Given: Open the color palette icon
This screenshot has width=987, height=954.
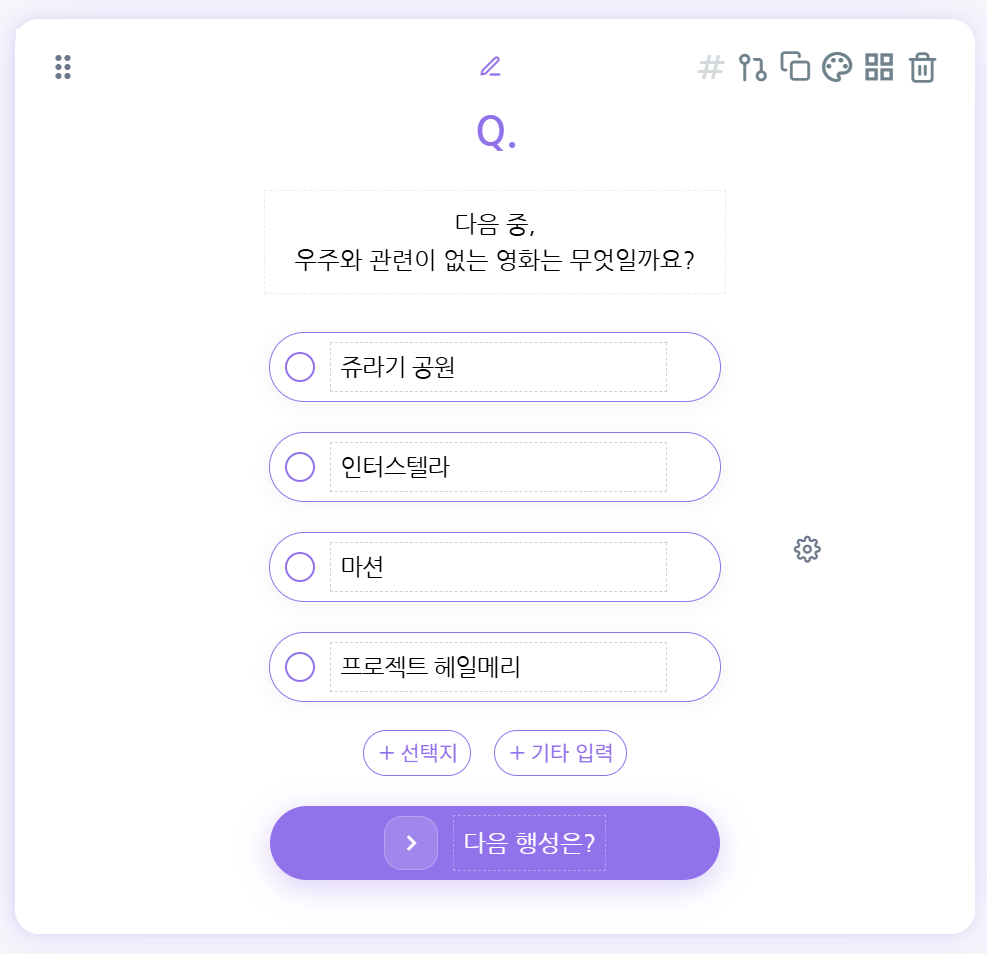Looking at the screenshot, I should (836, 67).
